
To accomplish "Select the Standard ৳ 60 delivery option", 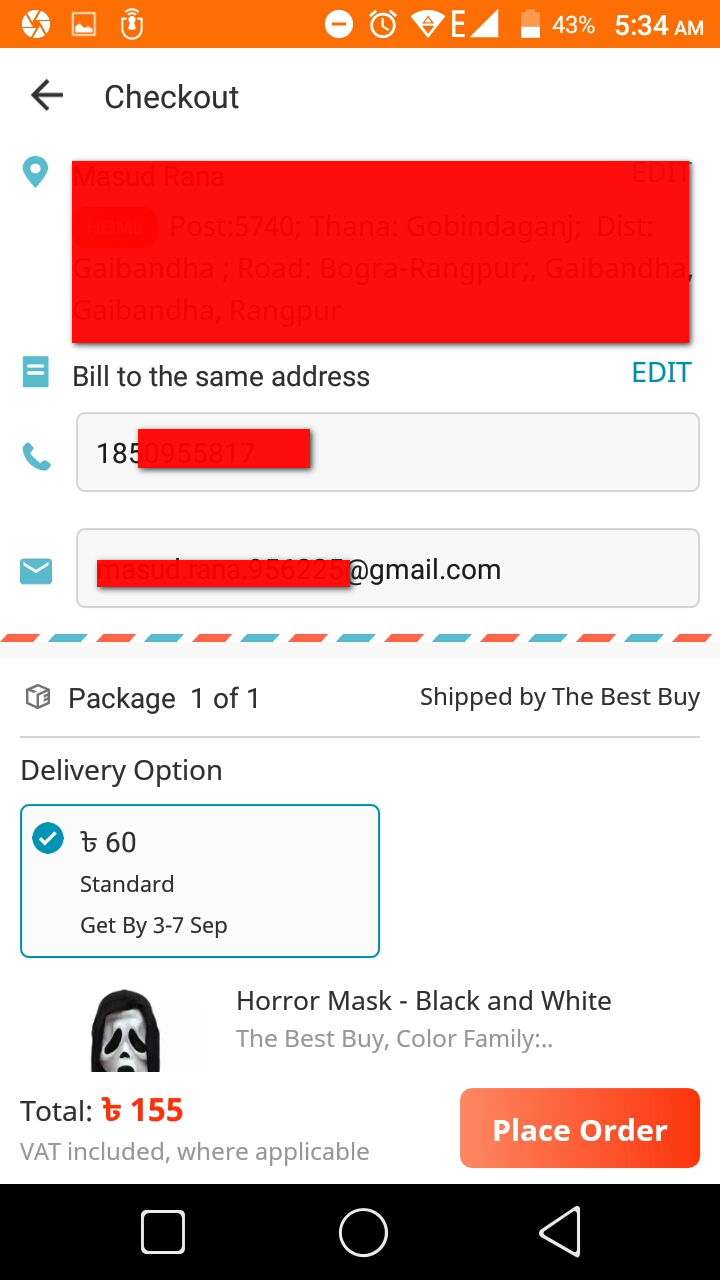I will (x=200, y=880).
